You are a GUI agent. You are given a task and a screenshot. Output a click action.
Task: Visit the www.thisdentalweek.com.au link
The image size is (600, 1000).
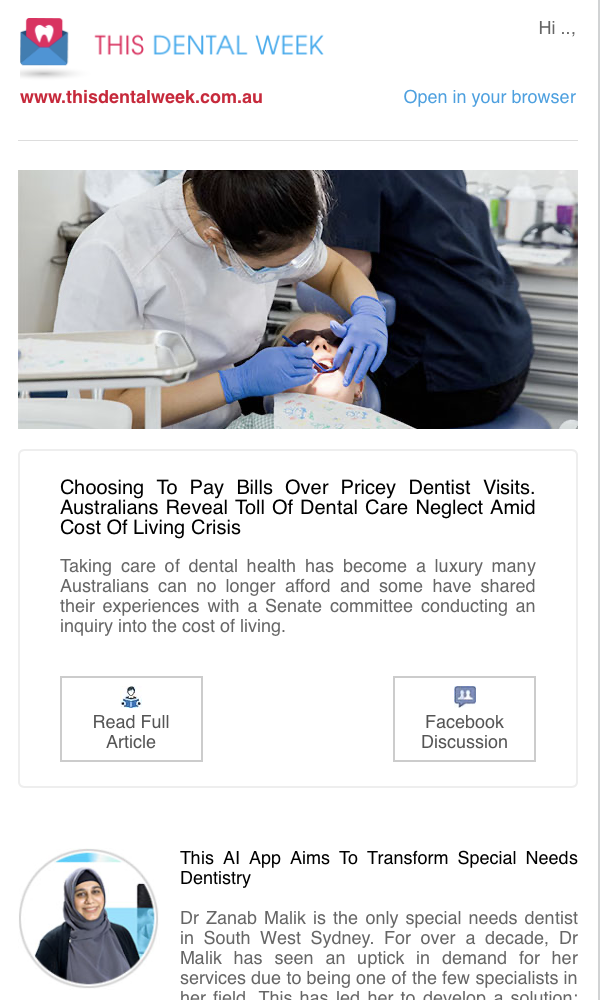[141, 97]
